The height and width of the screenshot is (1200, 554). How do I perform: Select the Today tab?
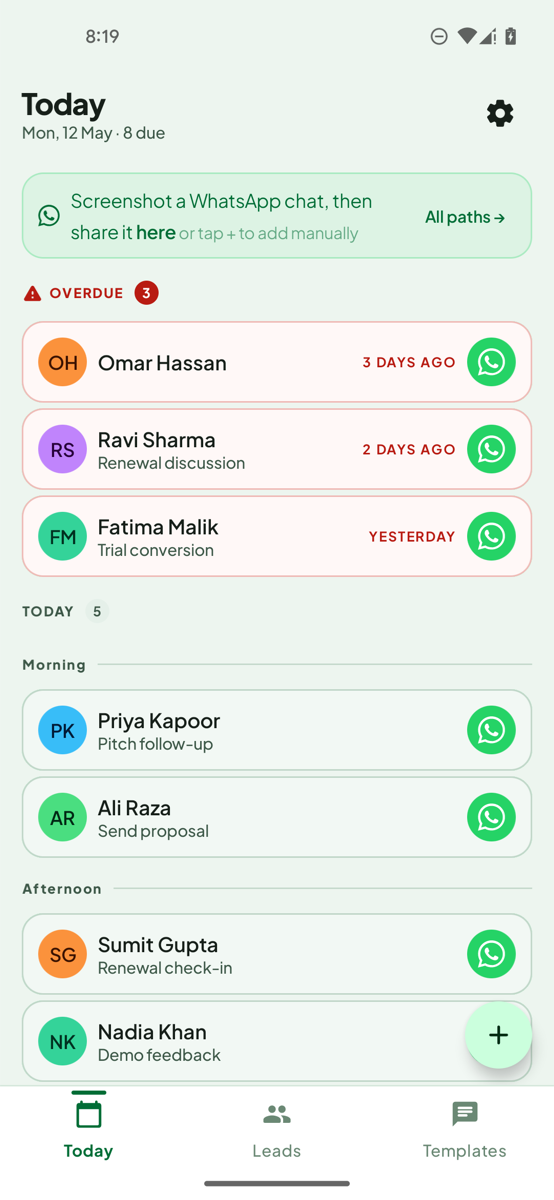(x=88, y=1130)
